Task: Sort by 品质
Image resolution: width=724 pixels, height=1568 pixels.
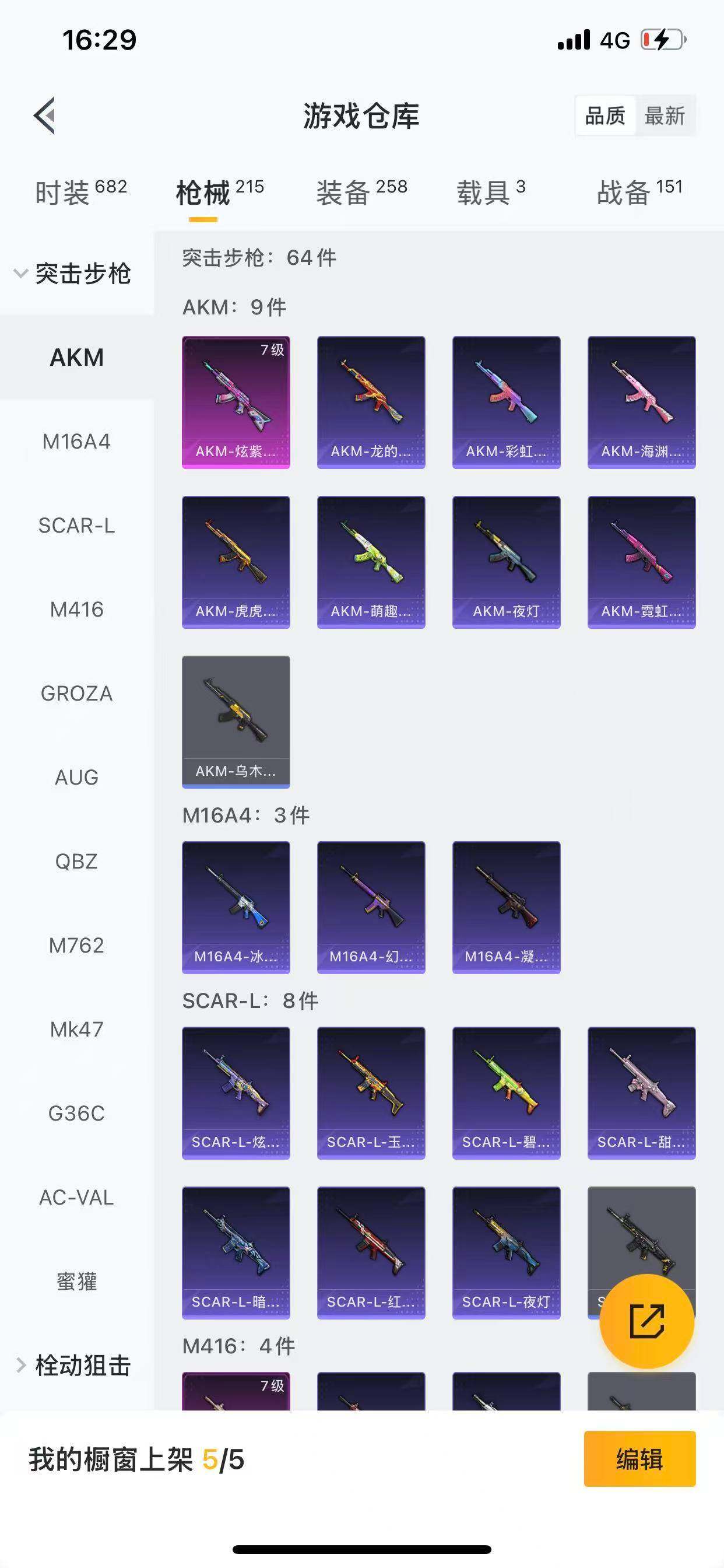Action: tap(604, 116)
